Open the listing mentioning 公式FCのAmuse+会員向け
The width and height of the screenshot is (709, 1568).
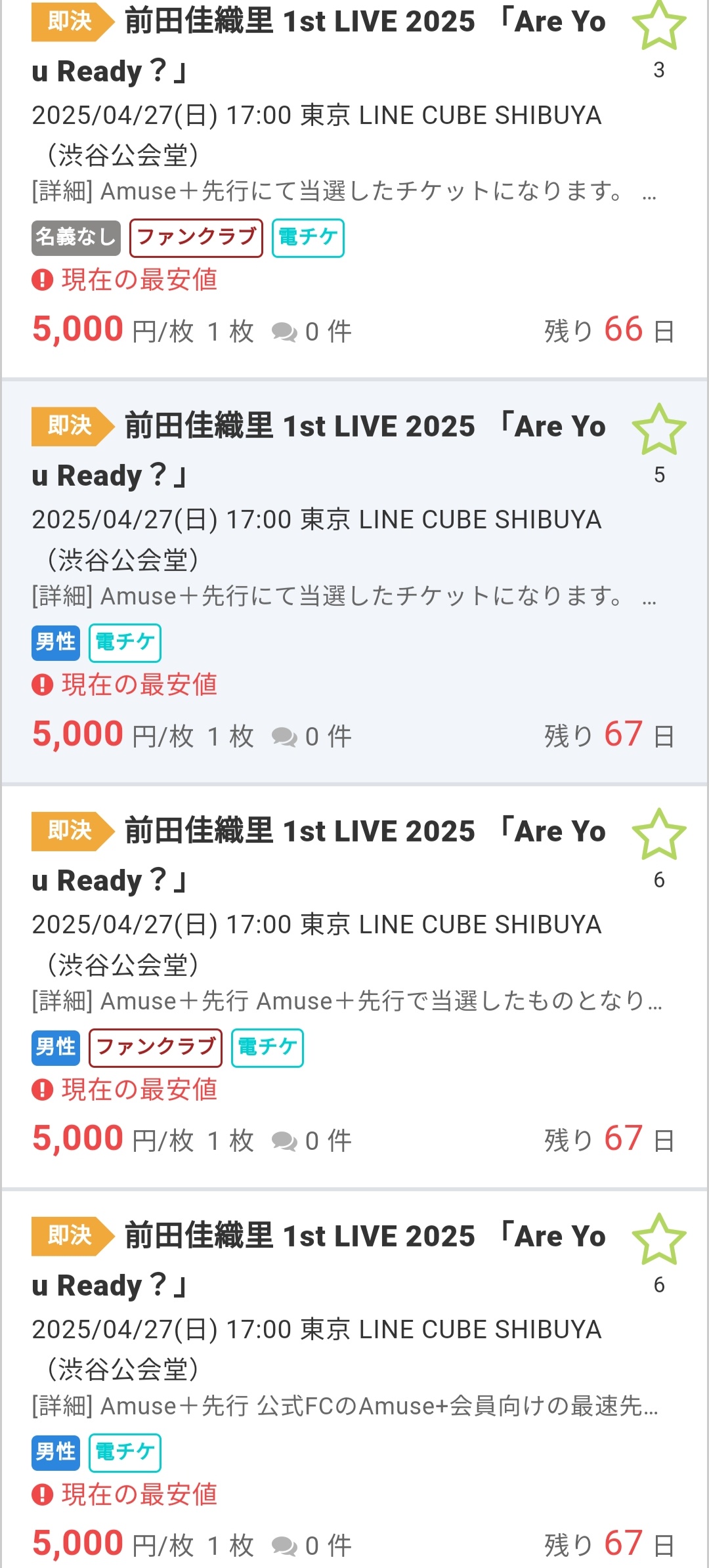coord(354,1380)
